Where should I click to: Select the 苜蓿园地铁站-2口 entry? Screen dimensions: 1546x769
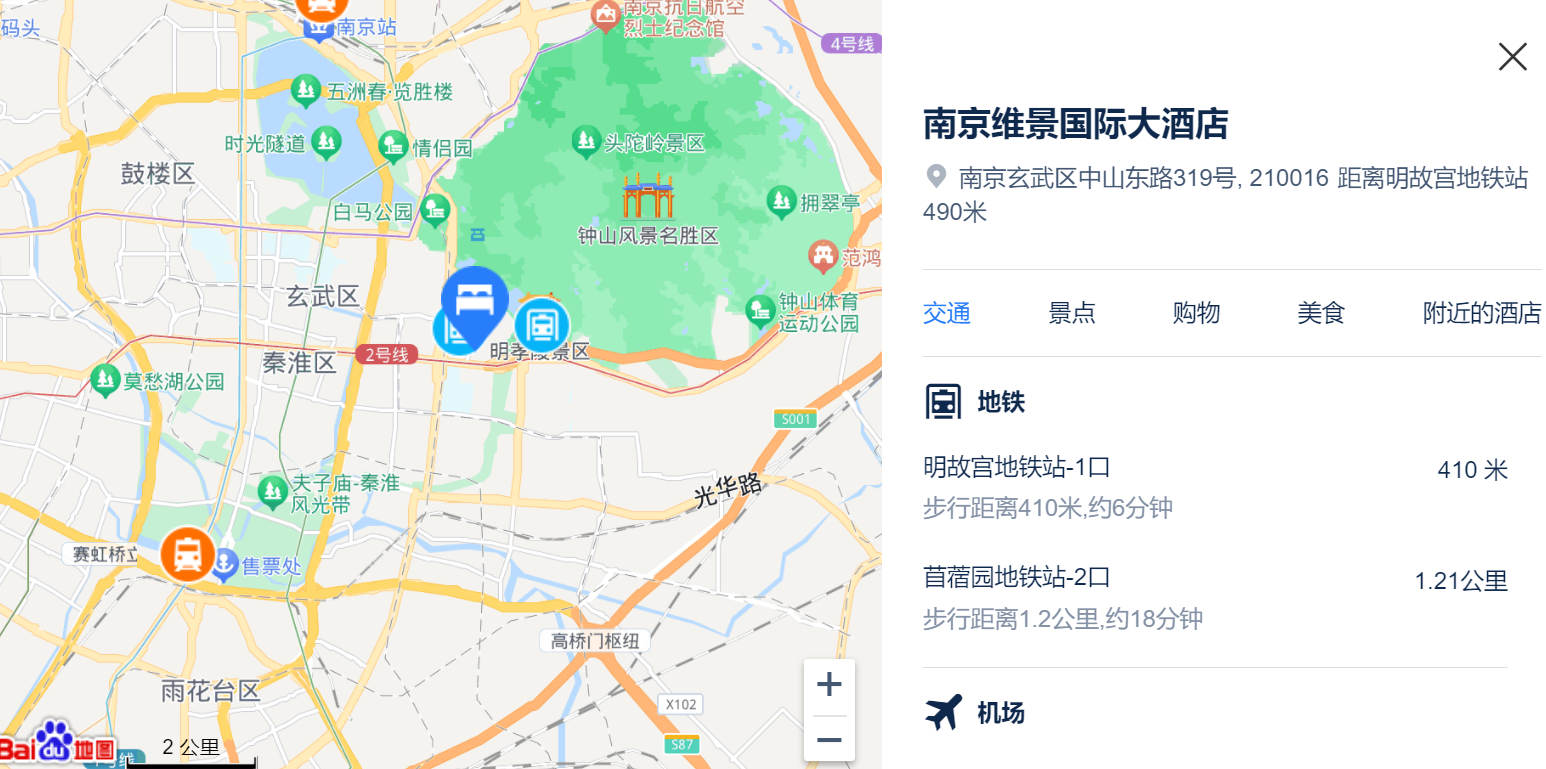pyautogui.click(x=1017, y=577)
